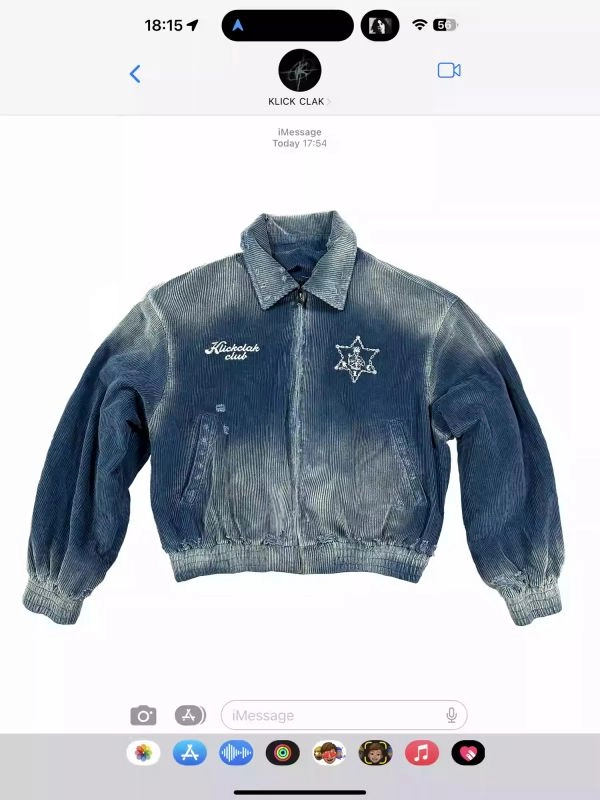The height and width of the screenshot is (800, 600).
Task: Open the App Store in the app drawer
Action: pos(190,753)
